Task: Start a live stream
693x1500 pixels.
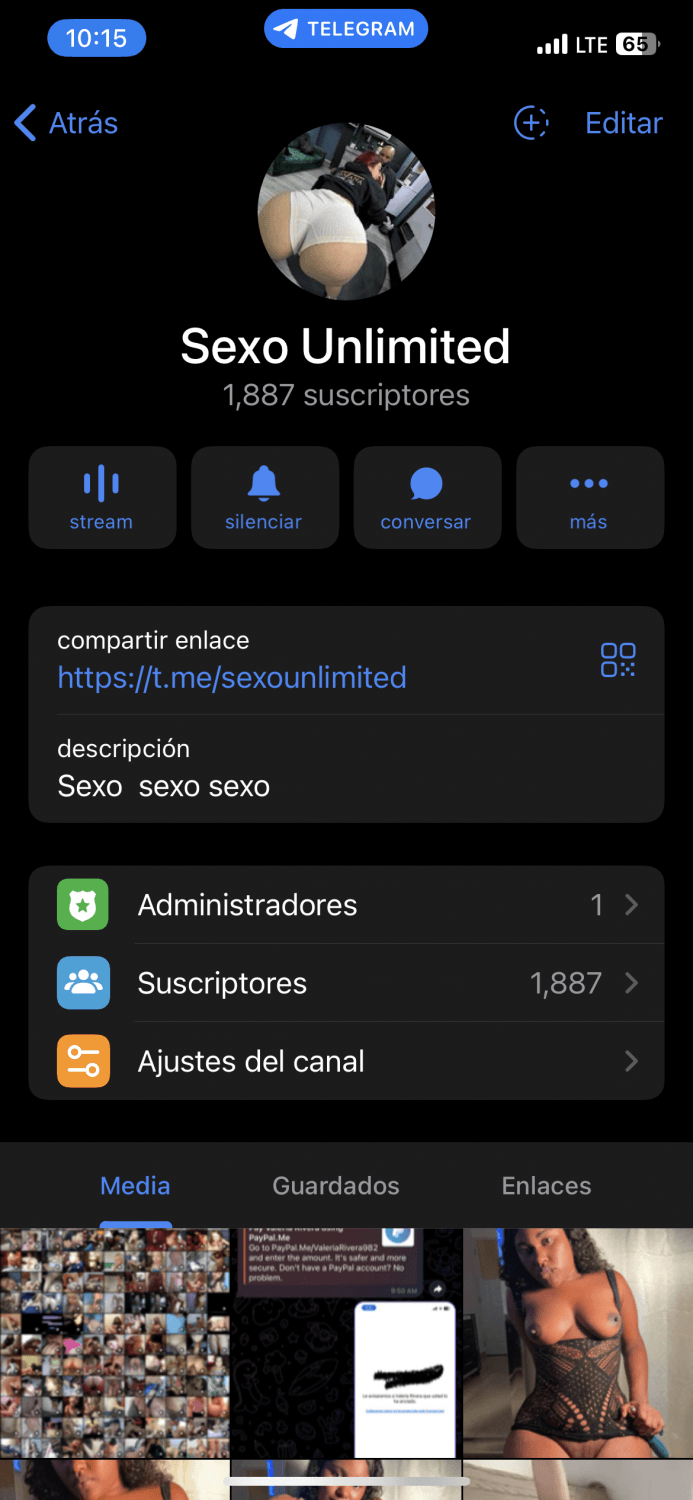Action: [x=102, y=498]
